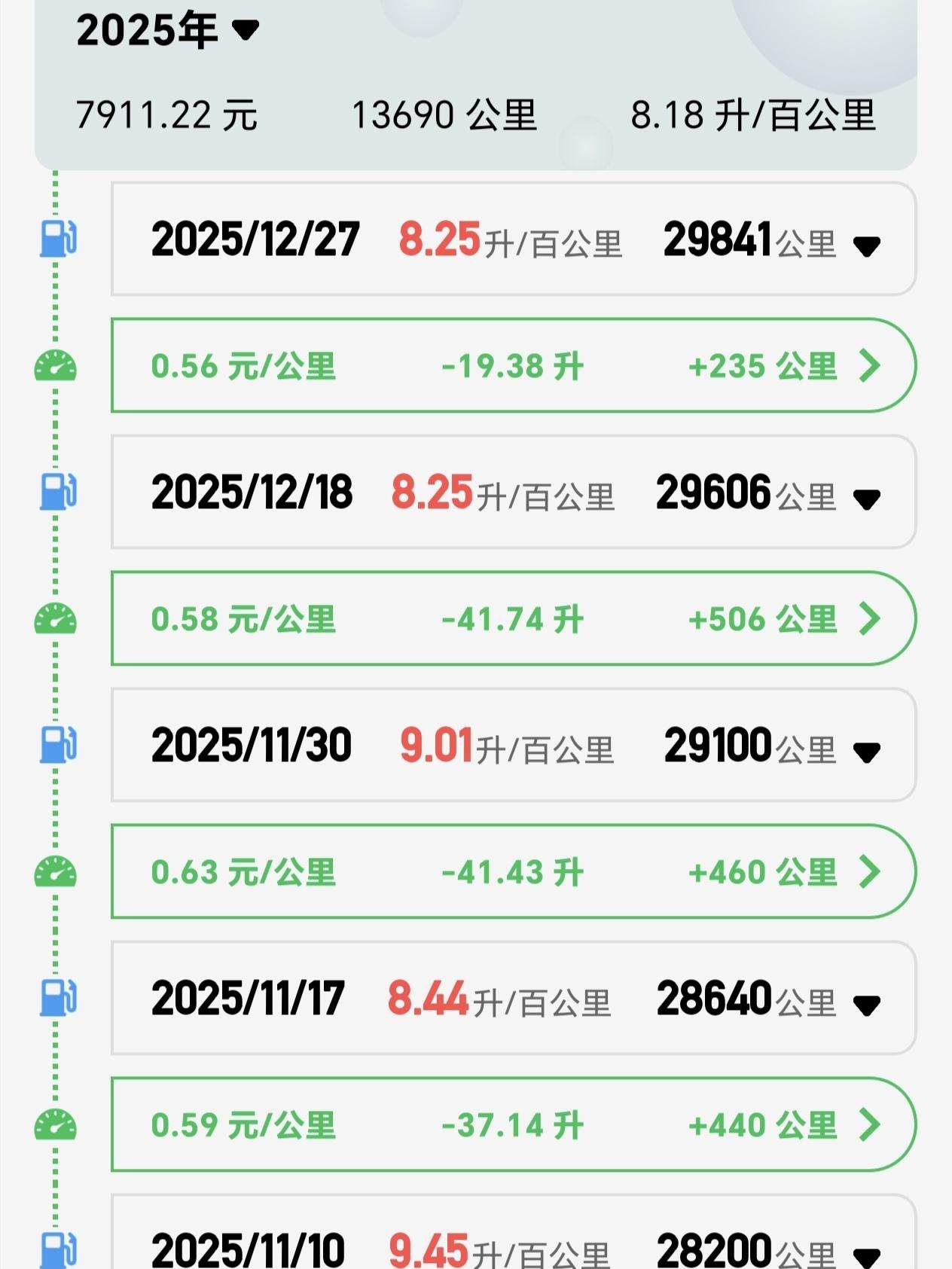The width and height of the screenshot is (952, 1269).
Task: Open the +460 公里 trip details
Action: click(x=870, y=872)
